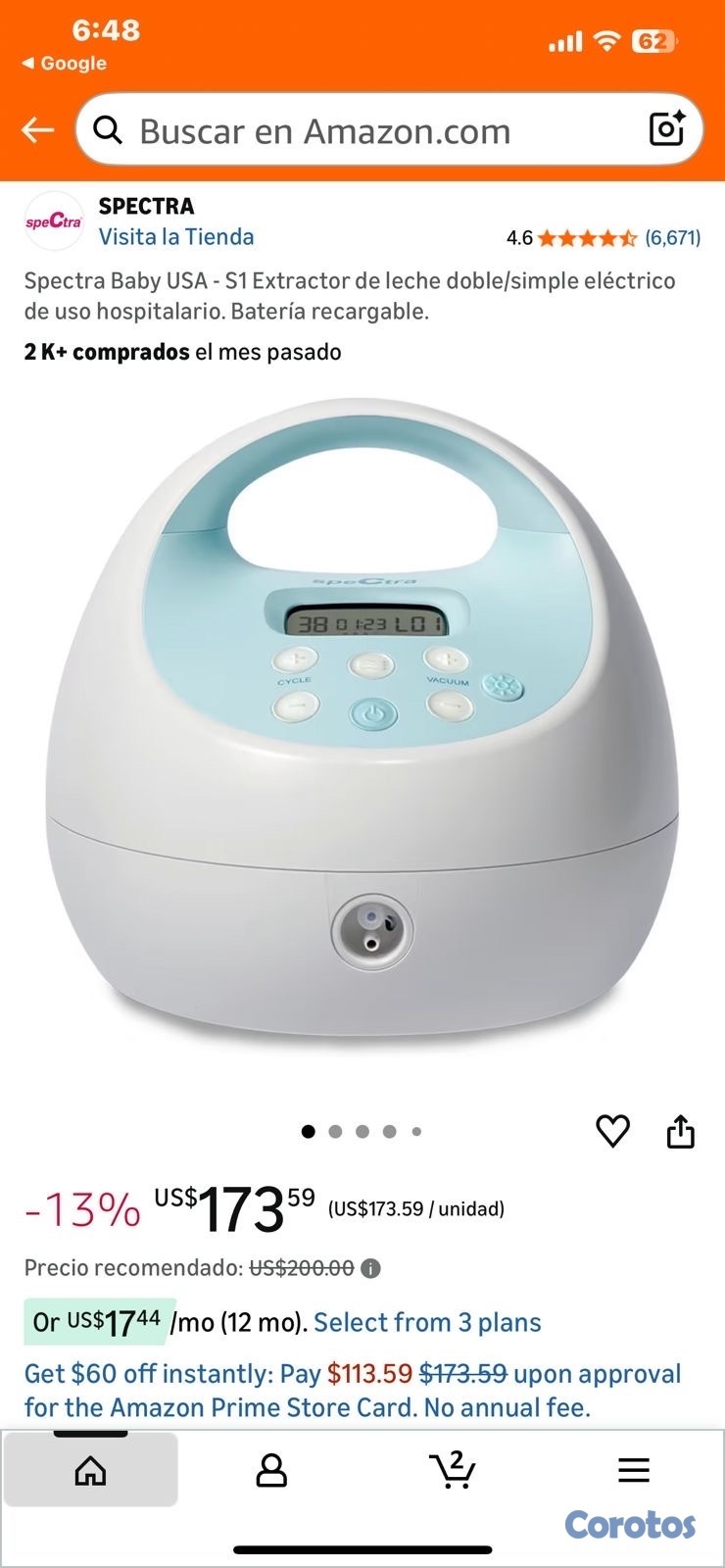This screenshot has width=725, height=1568.
Task: Add this product to your wish list
Action: (x=613, y=1131)
